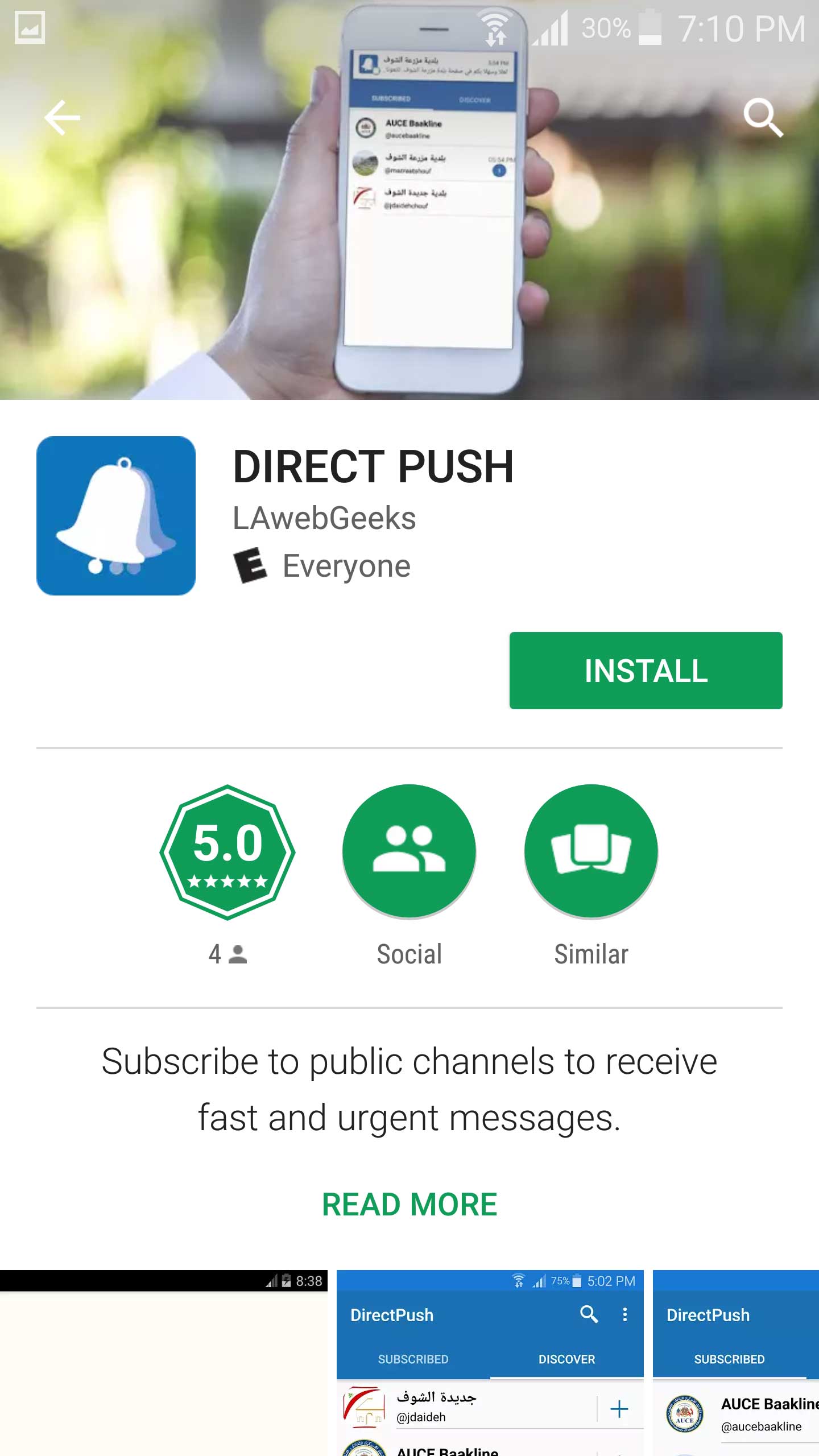Go back using the arrow icon
Viewport: 819px width, 1456px height.
click(62, 118)
